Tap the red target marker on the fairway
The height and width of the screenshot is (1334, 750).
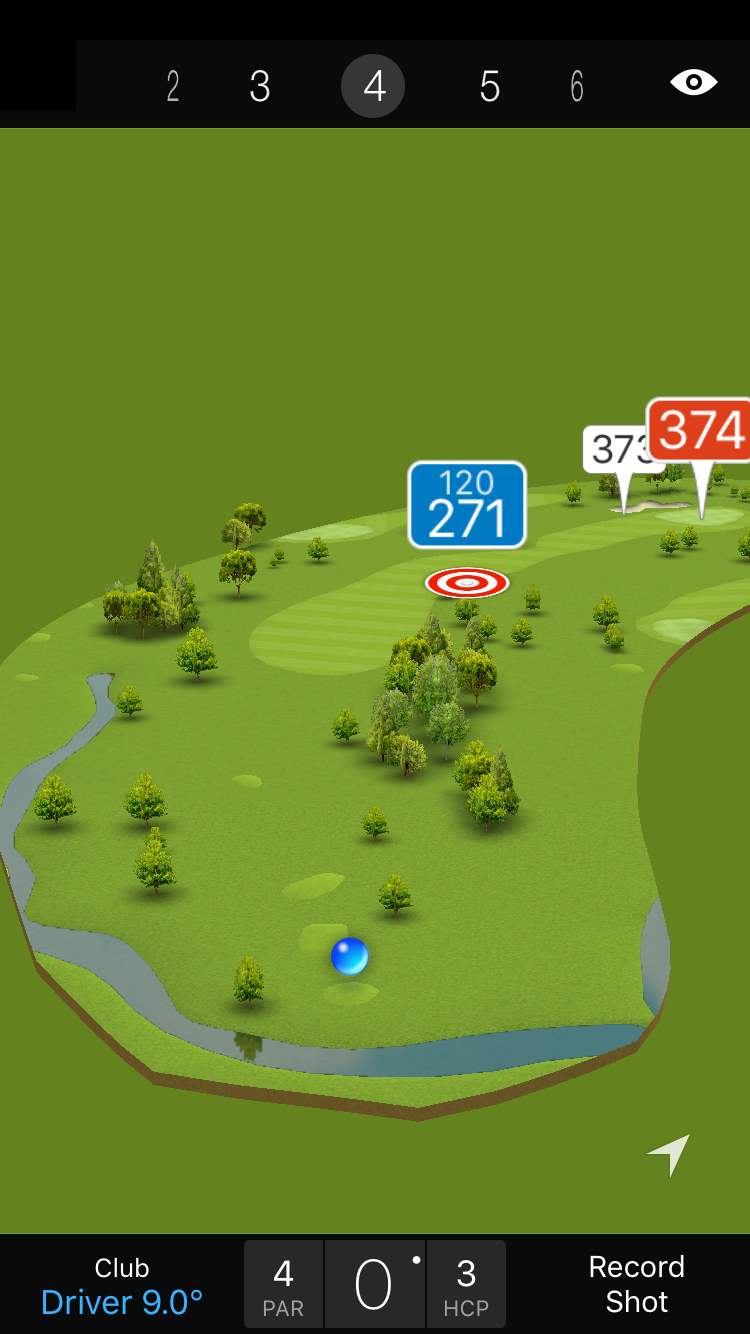(x=467, y=582)
